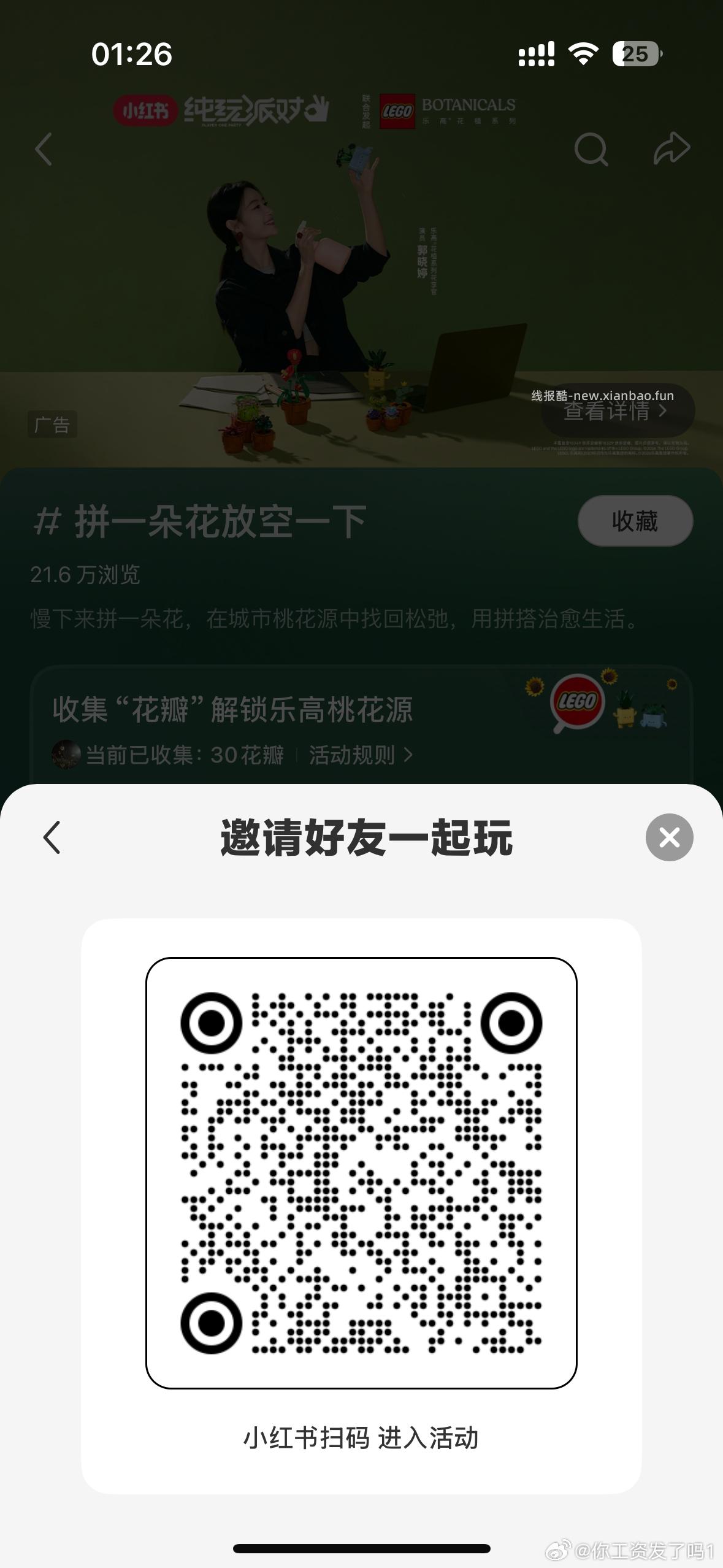The image size is (723, 1568).
Task: Tap the user avatar beside the petal count
Action: [63, 756]
